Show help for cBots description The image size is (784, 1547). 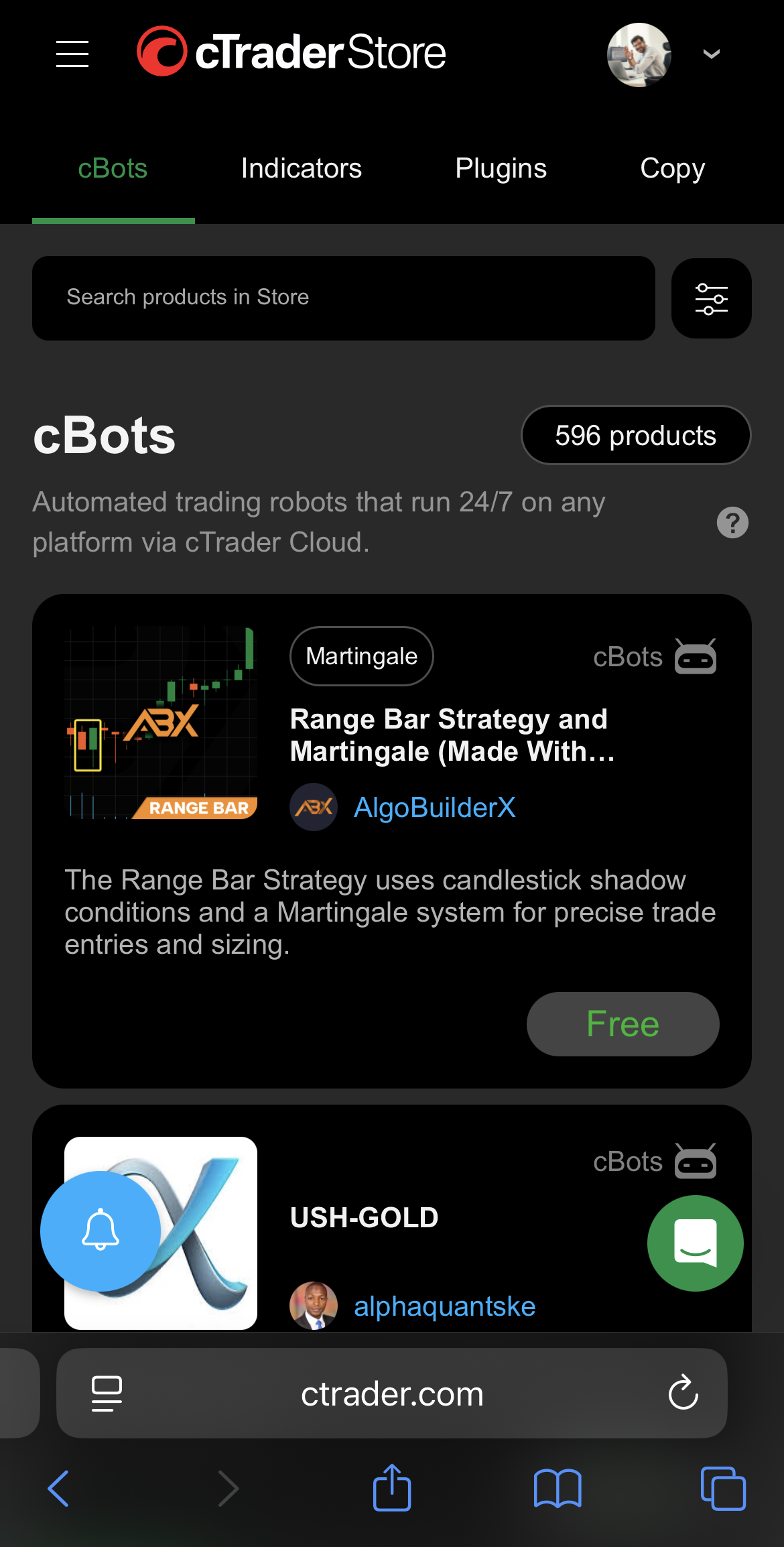pos(732,523)
